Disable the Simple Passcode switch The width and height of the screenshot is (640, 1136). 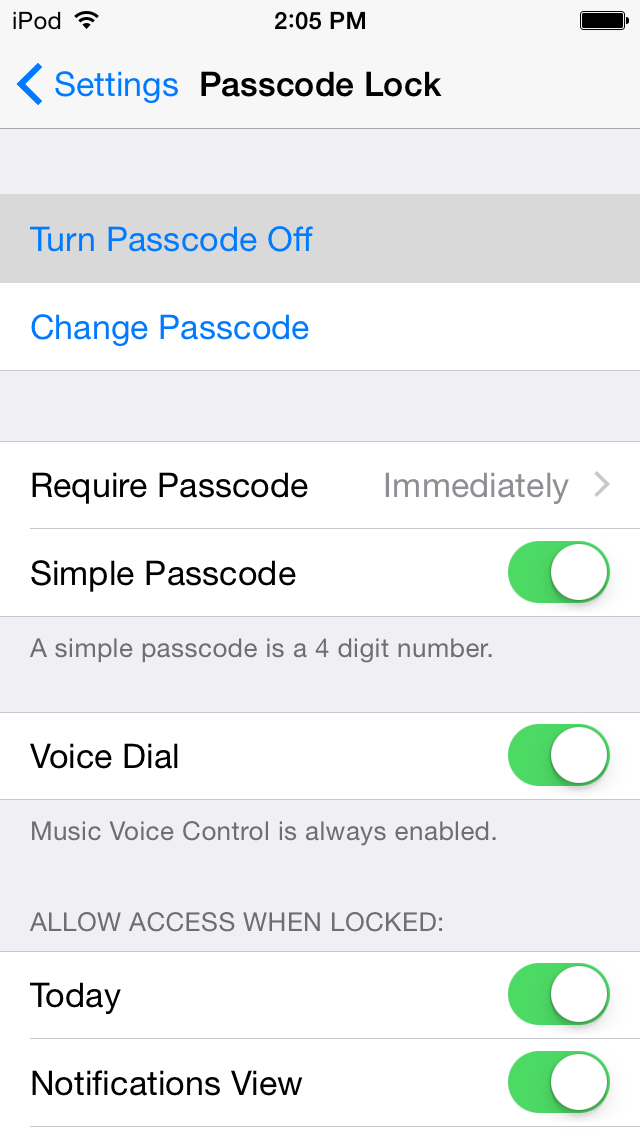[x=558, y=573]
